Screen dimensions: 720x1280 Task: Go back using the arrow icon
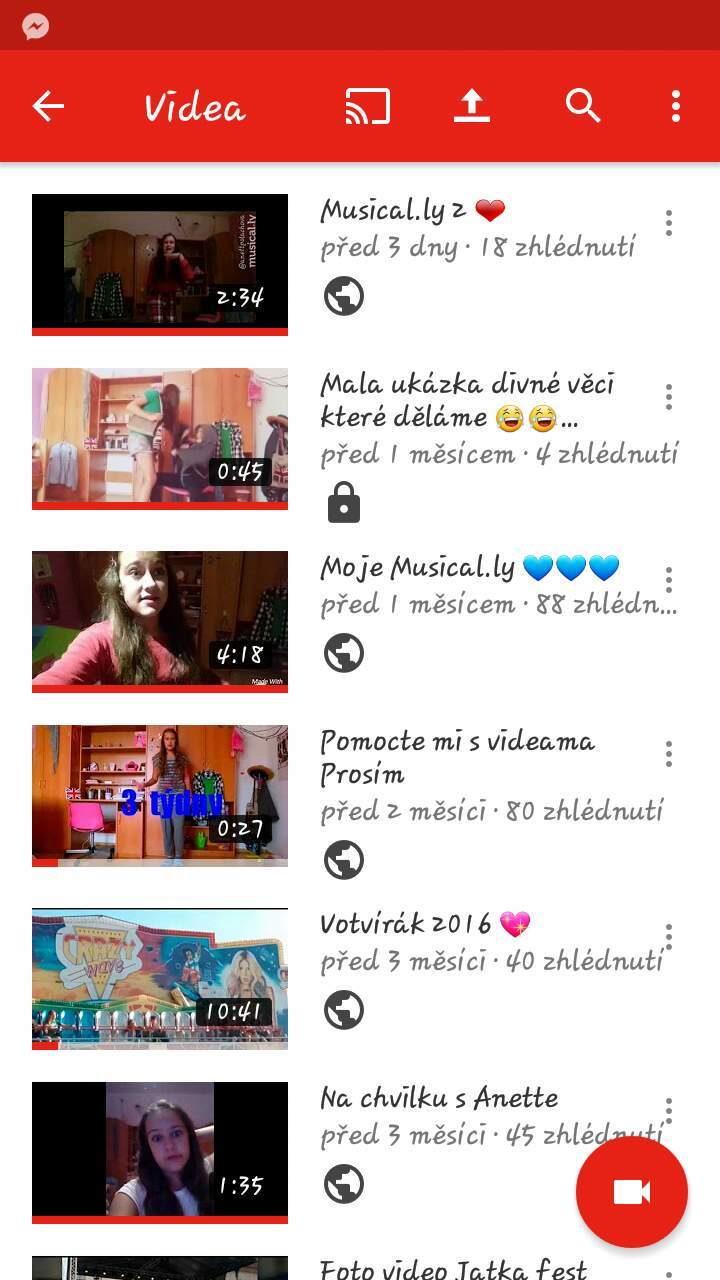point(48,106)
